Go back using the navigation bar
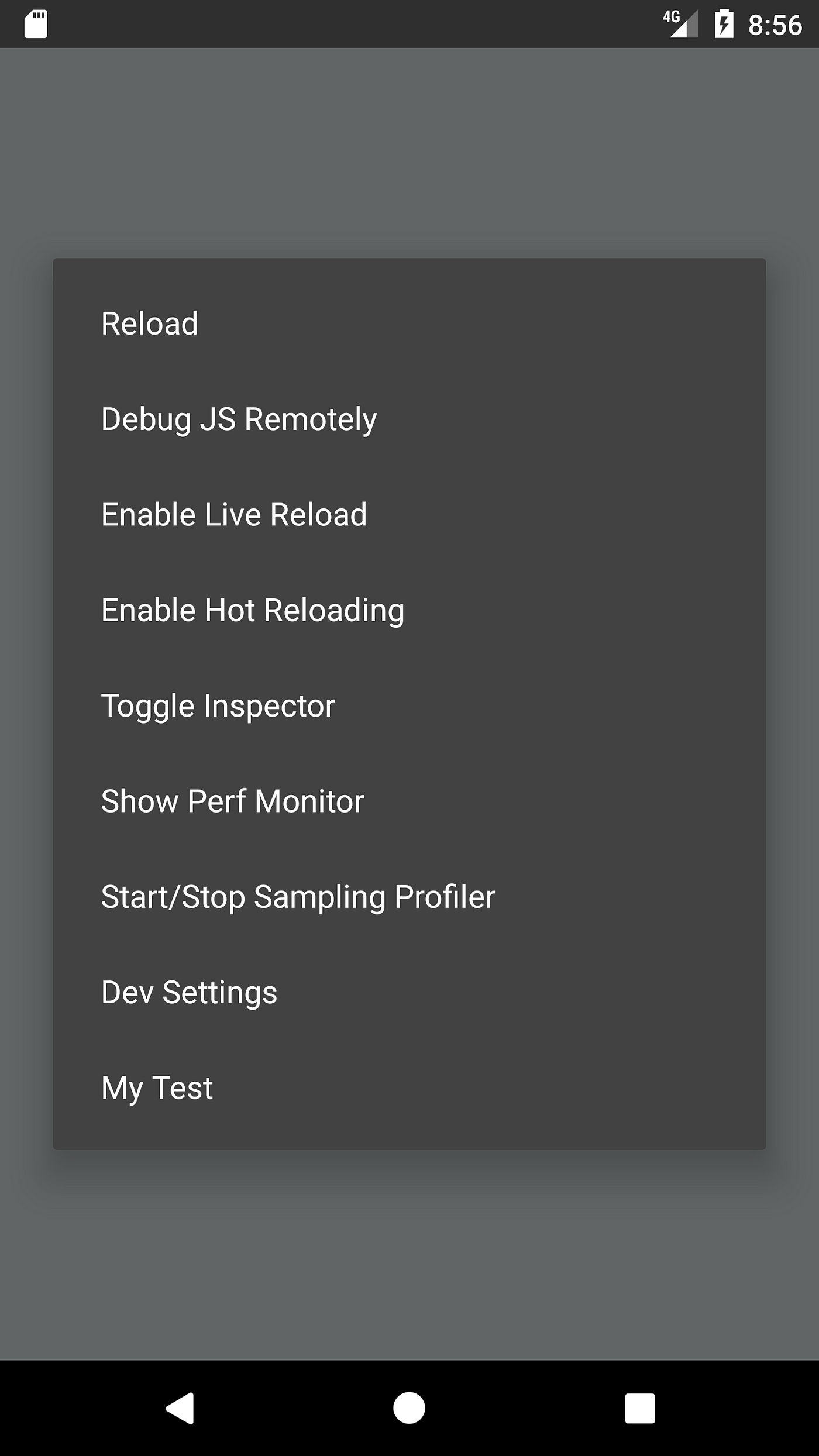This screenshot has width=819, height=1456. (x=180, y=1408)
